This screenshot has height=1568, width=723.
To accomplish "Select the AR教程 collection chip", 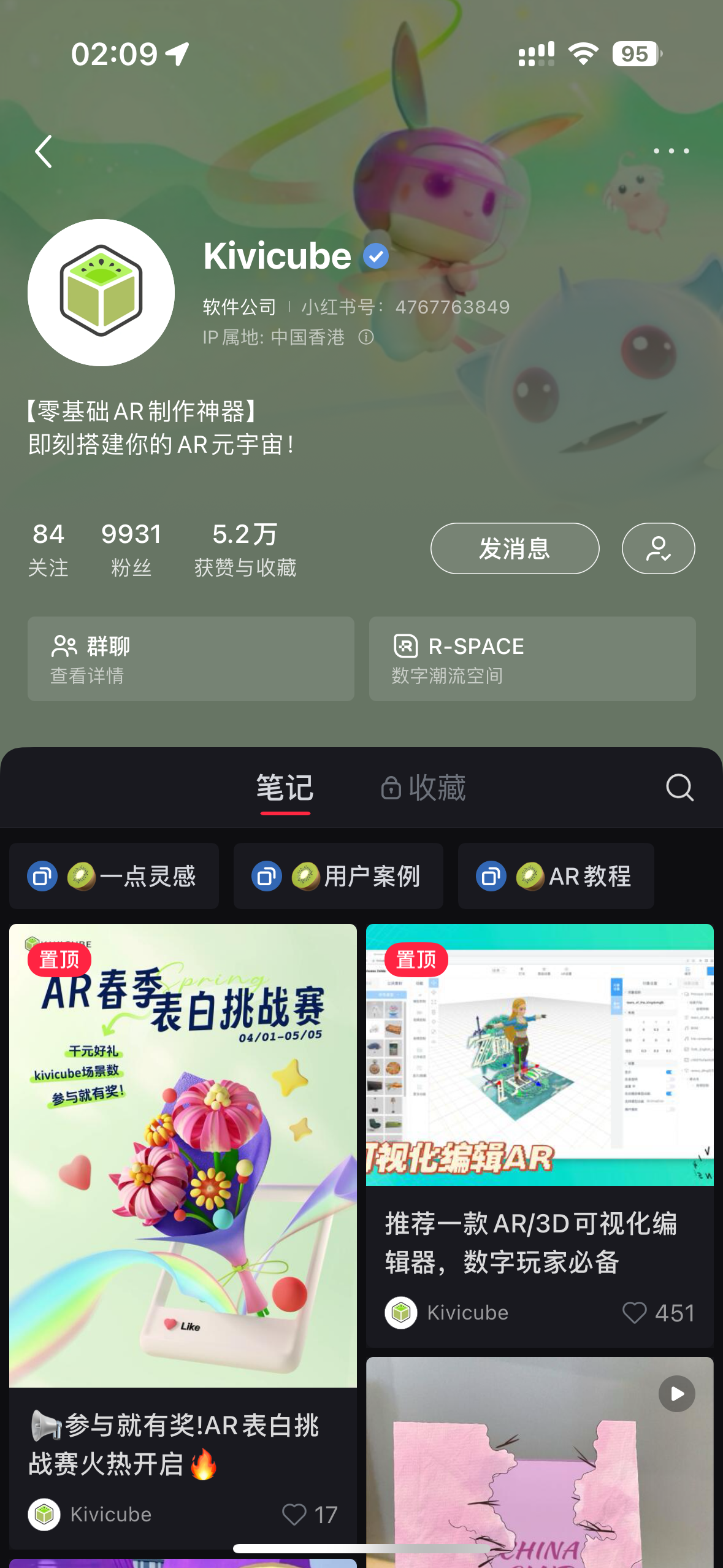I will pos(556,876).
